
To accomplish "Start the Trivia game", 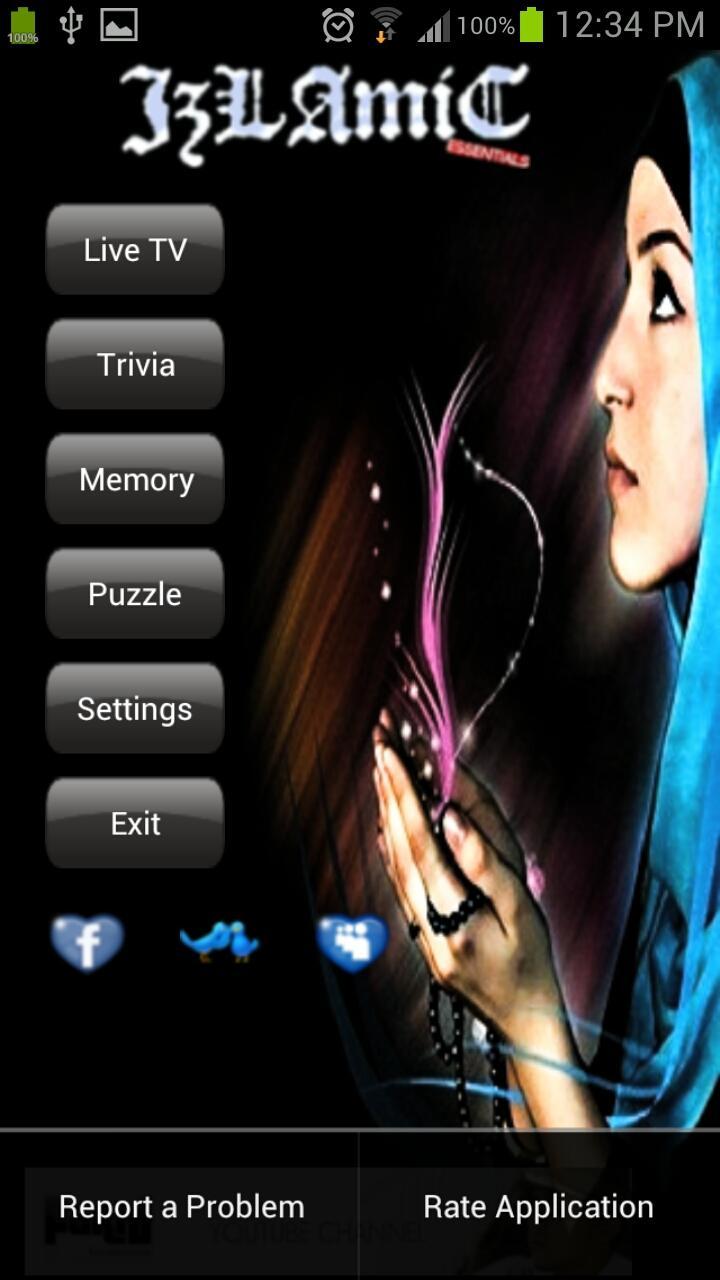I will point(135,365).
